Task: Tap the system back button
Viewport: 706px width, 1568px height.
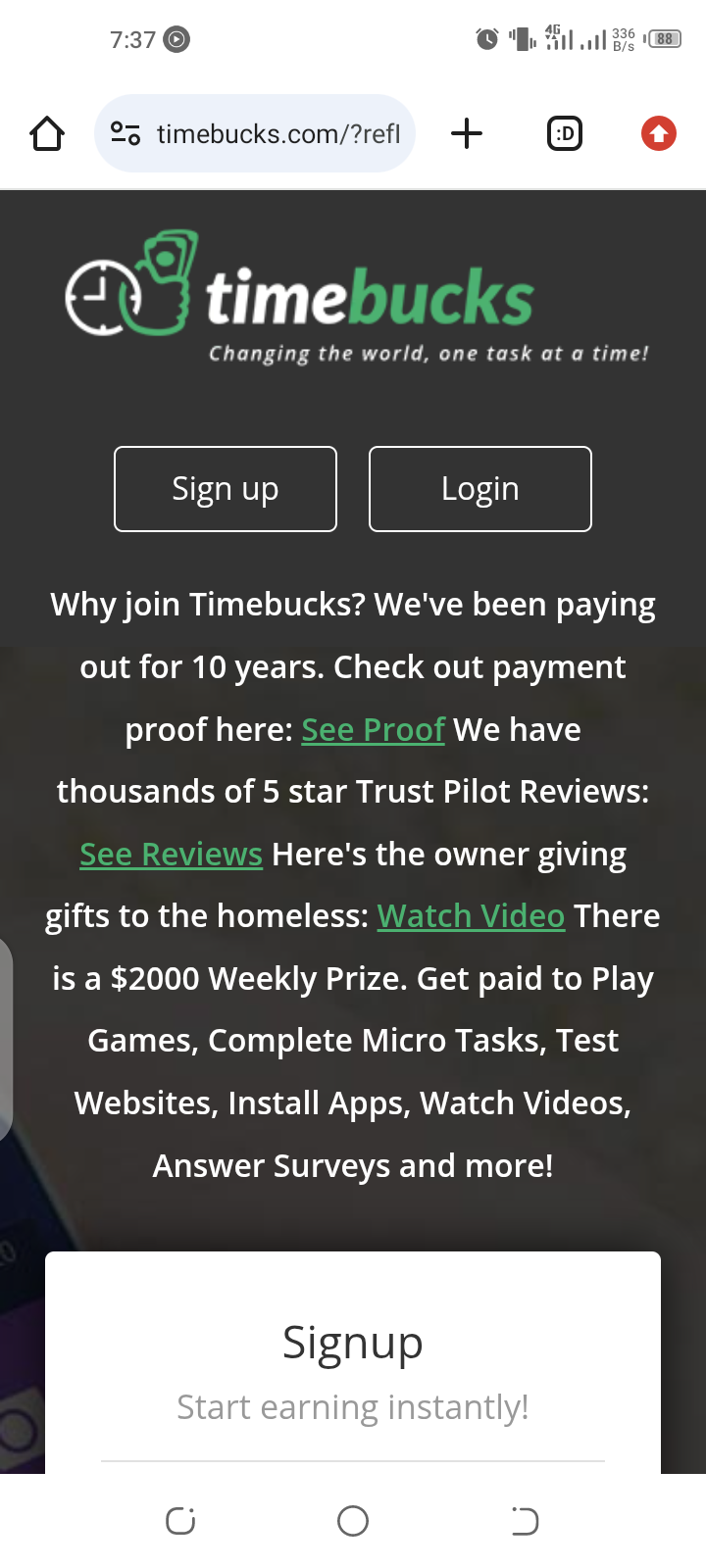Action: pyautogui.click(x=525, y=1521)
